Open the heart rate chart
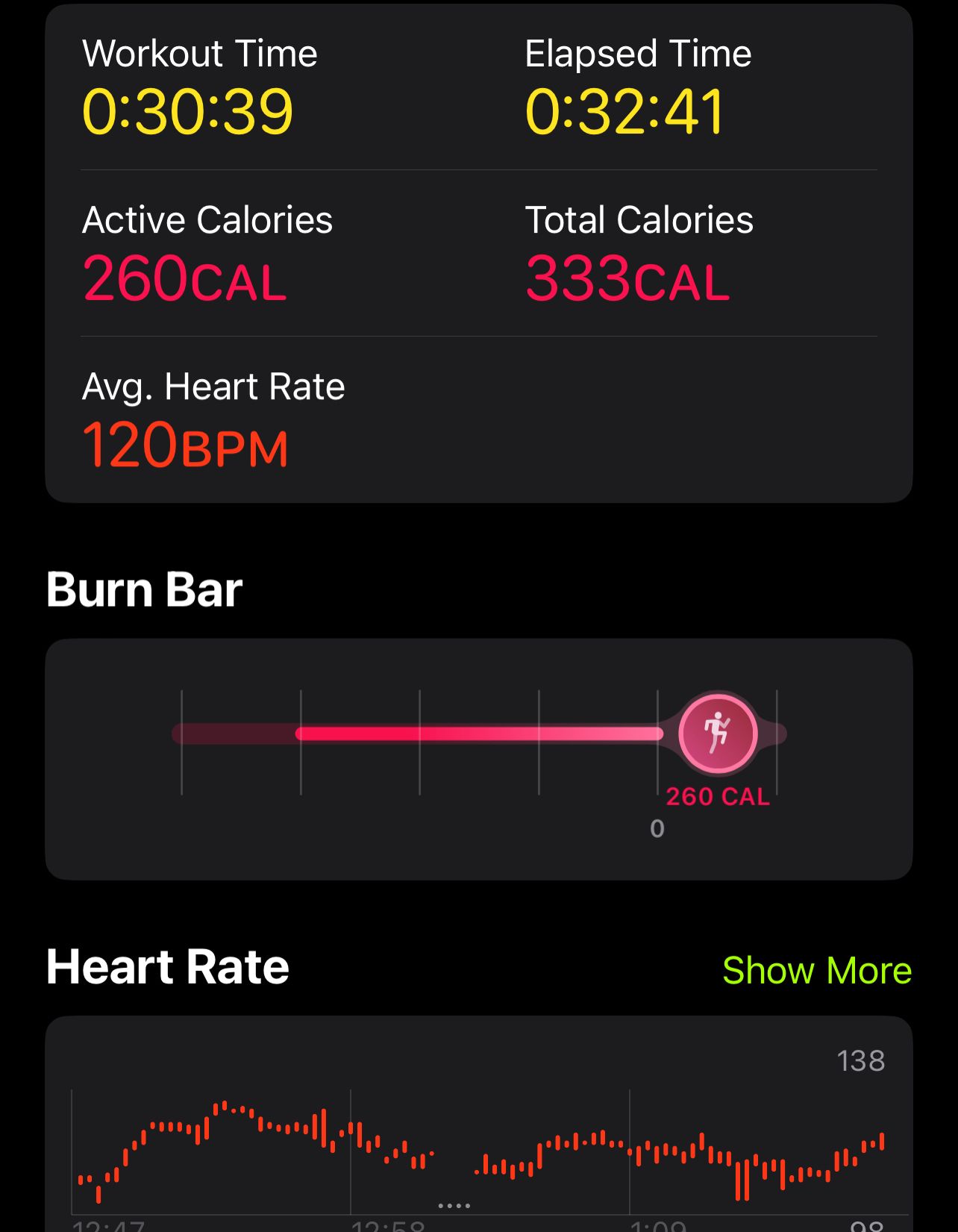The image size is (958, 1232). [478, 1142]
